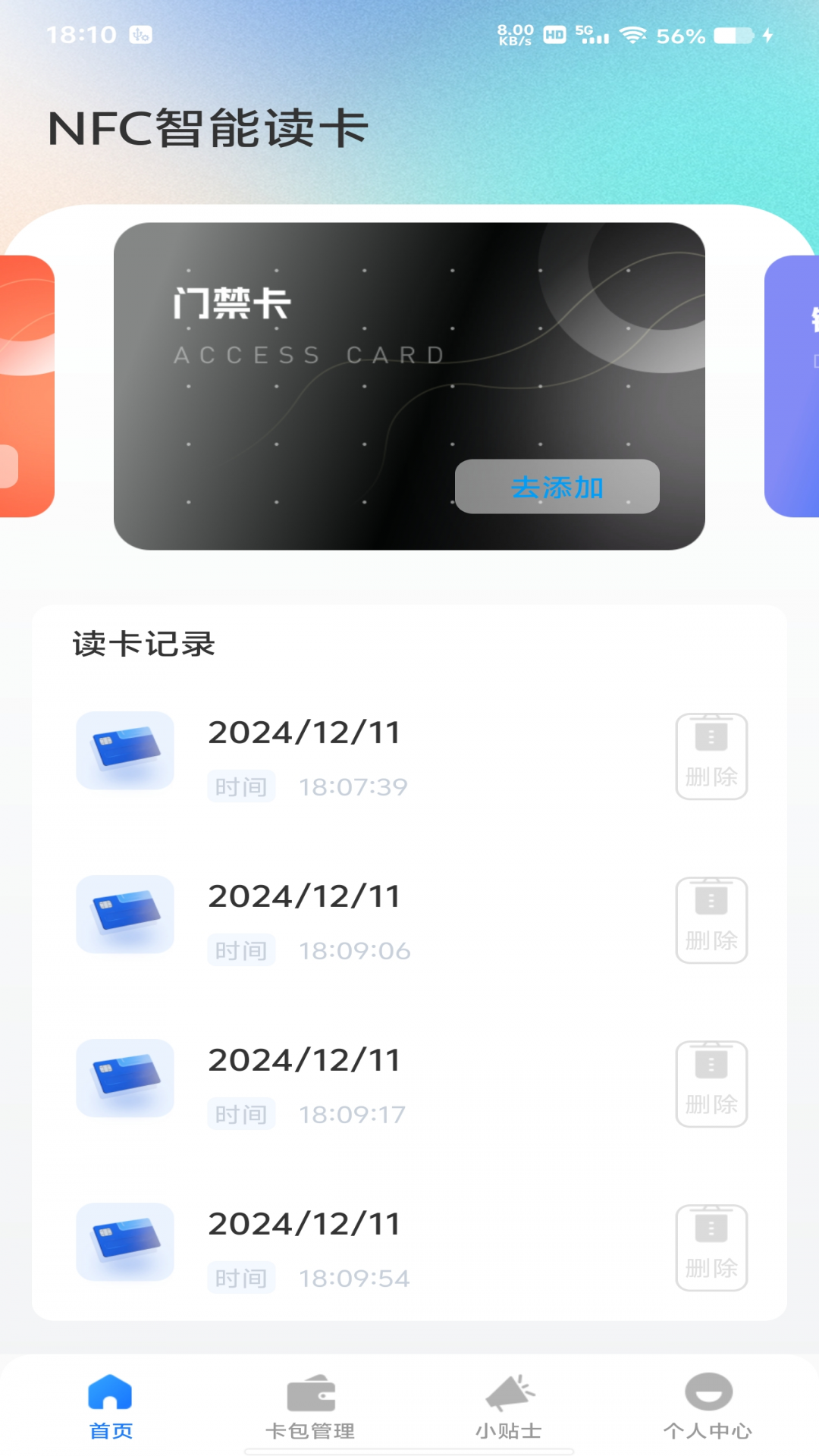Open the 小贴士 tab
Viewport: 819px width, 1456px height.
(x=509, y=1407)
